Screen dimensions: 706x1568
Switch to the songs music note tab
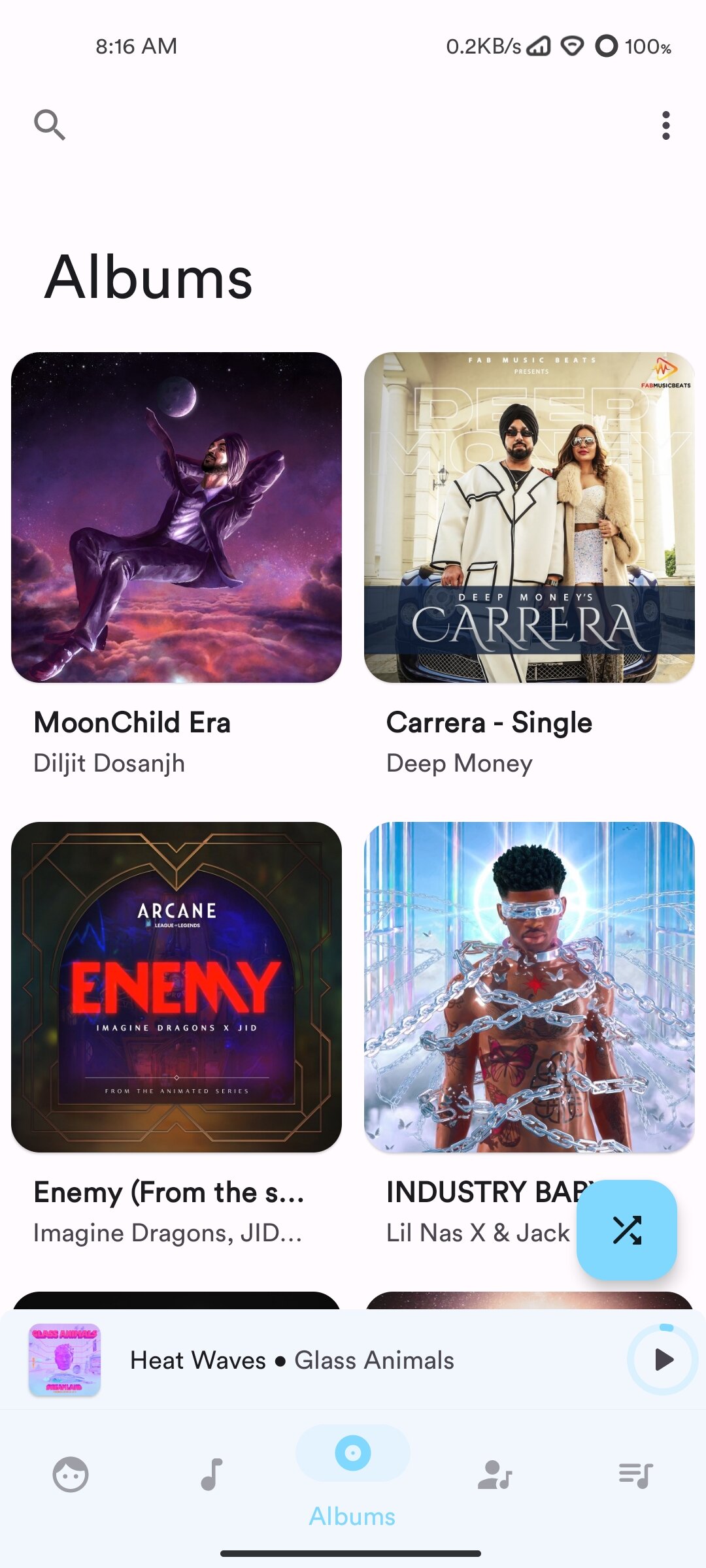(x=212, y=1475)
